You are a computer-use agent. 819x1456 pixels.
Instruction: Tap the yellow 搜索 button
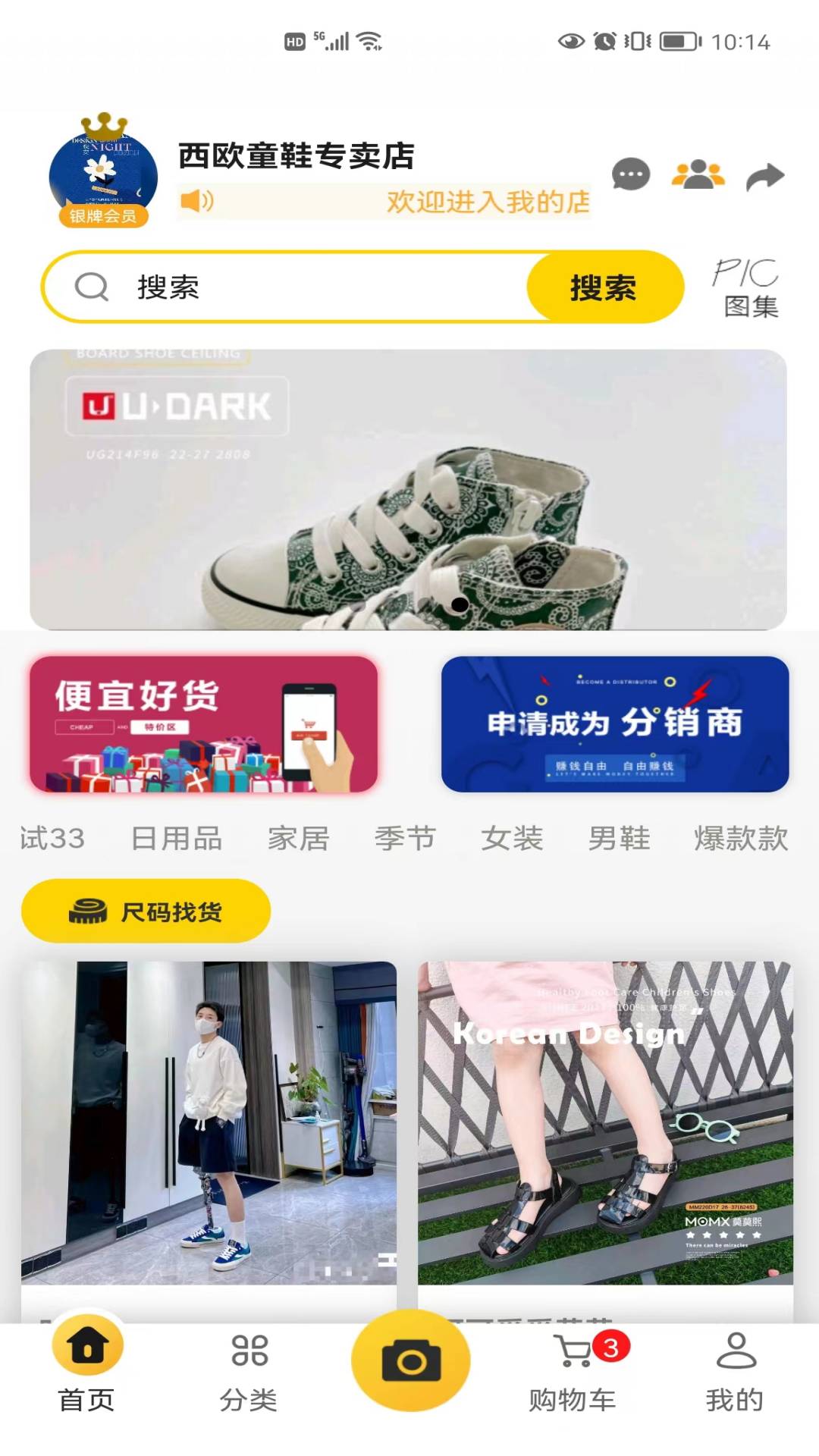(604, 287)
